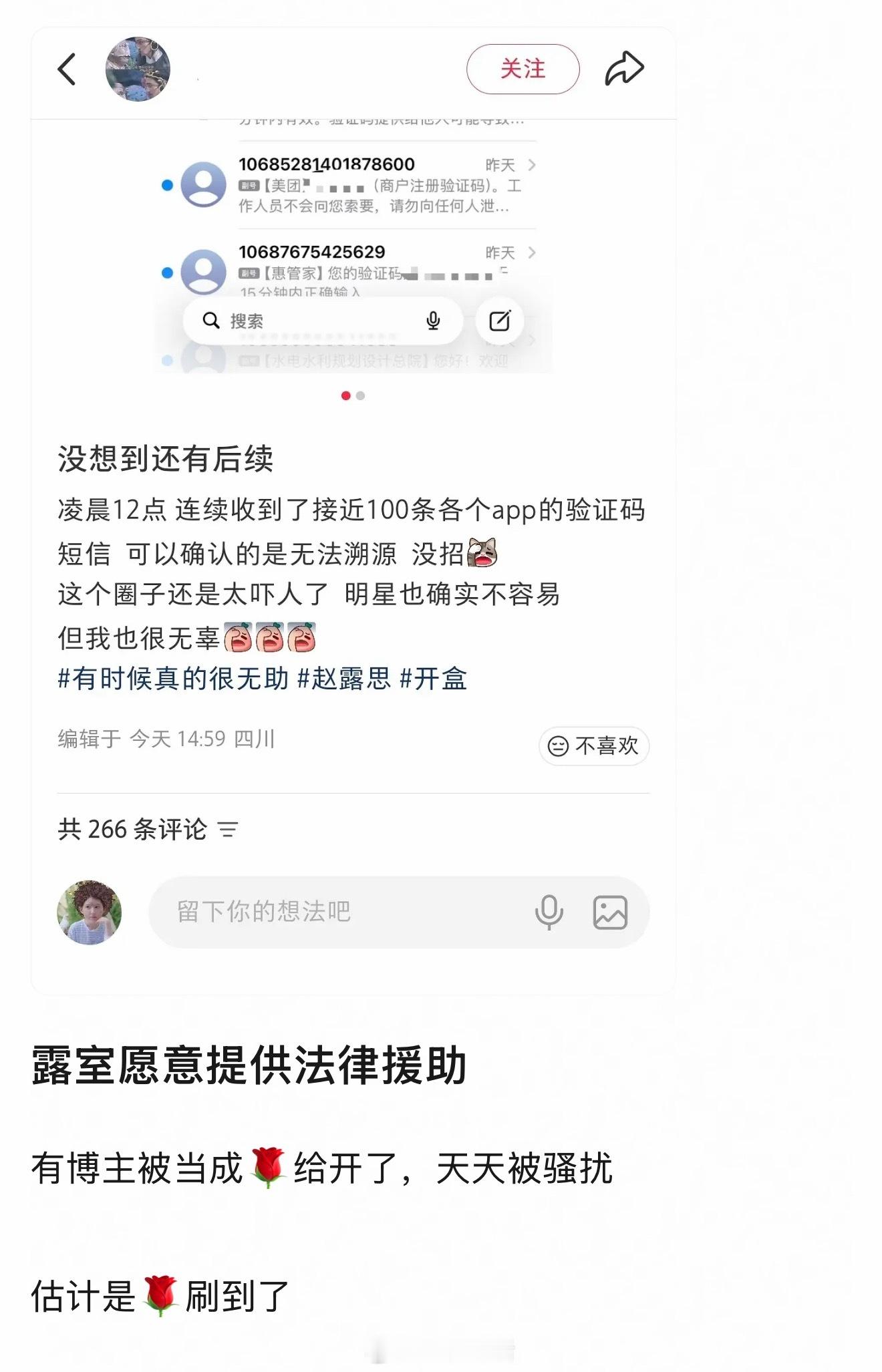Expand the 10685281401878600 message thread chevron
This screenshot has height=1372, width=882.
click(x=531, y=165)
